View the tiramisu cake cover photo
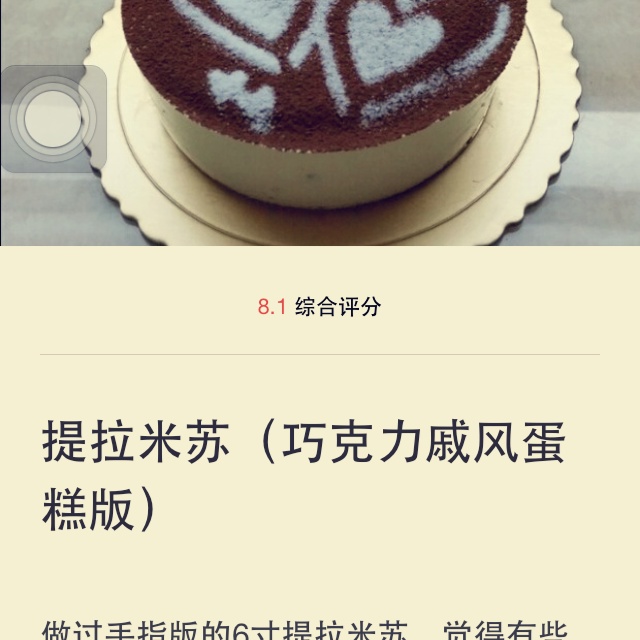640x640 pixels. tap(340, 110)
